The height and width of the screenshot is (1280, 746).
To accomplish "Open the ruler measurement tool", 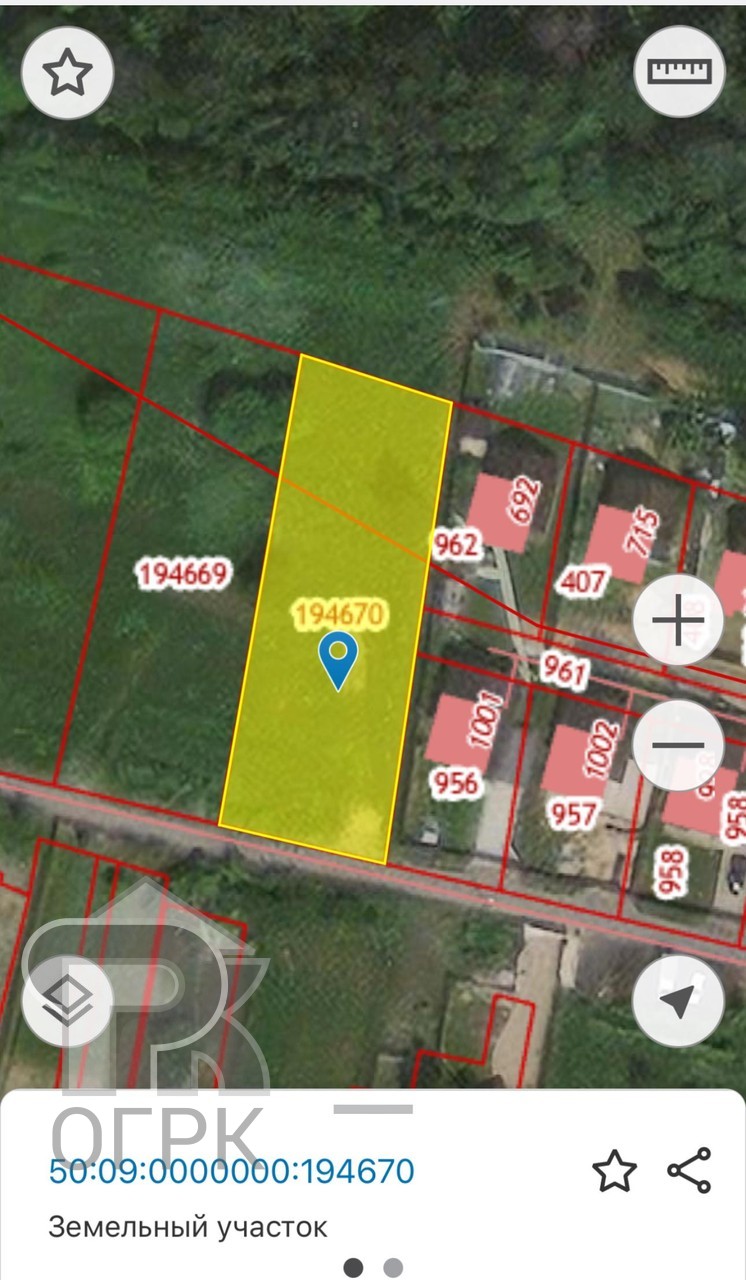I will click(679, 71).
